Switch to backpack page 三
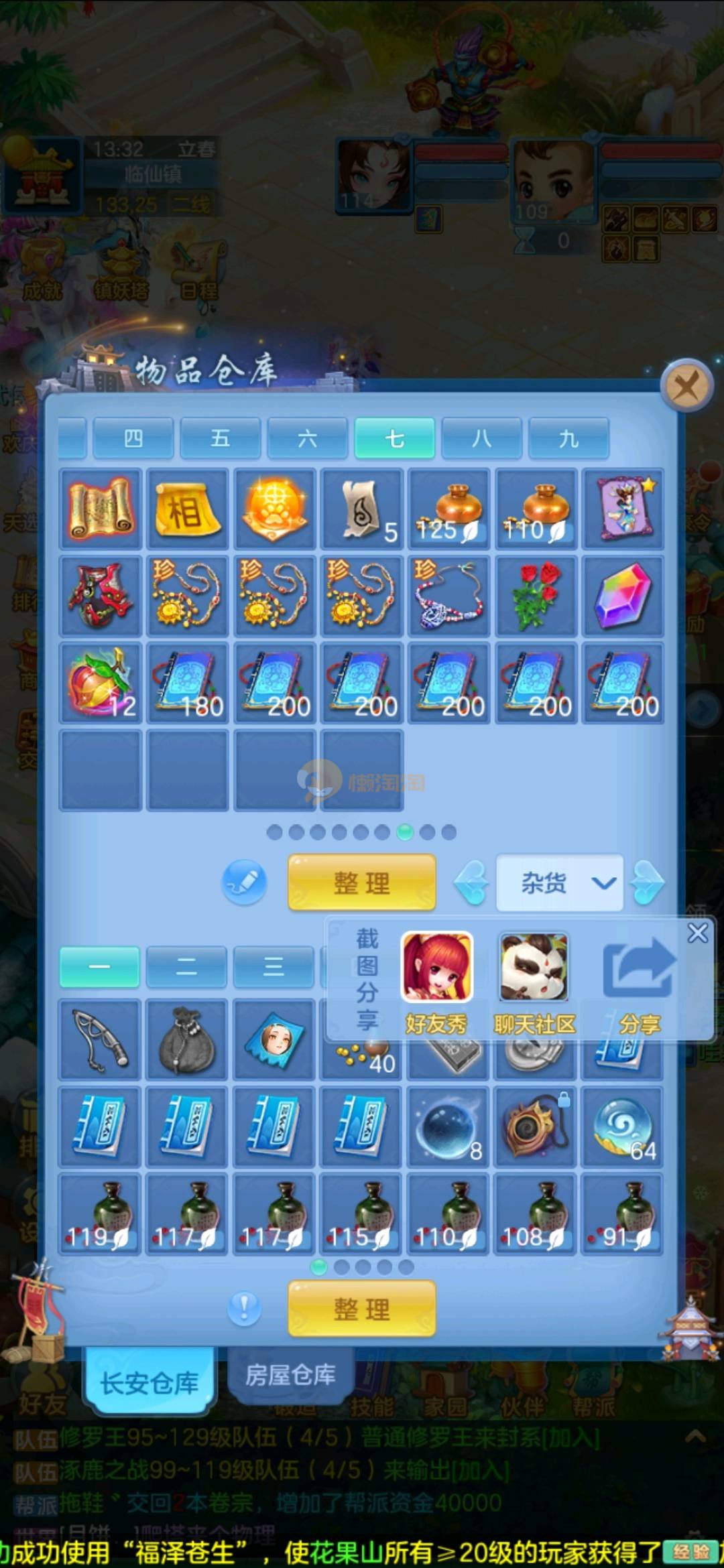Image resolution: width=724 pixels, height=1568 pixels. [274, 966]
